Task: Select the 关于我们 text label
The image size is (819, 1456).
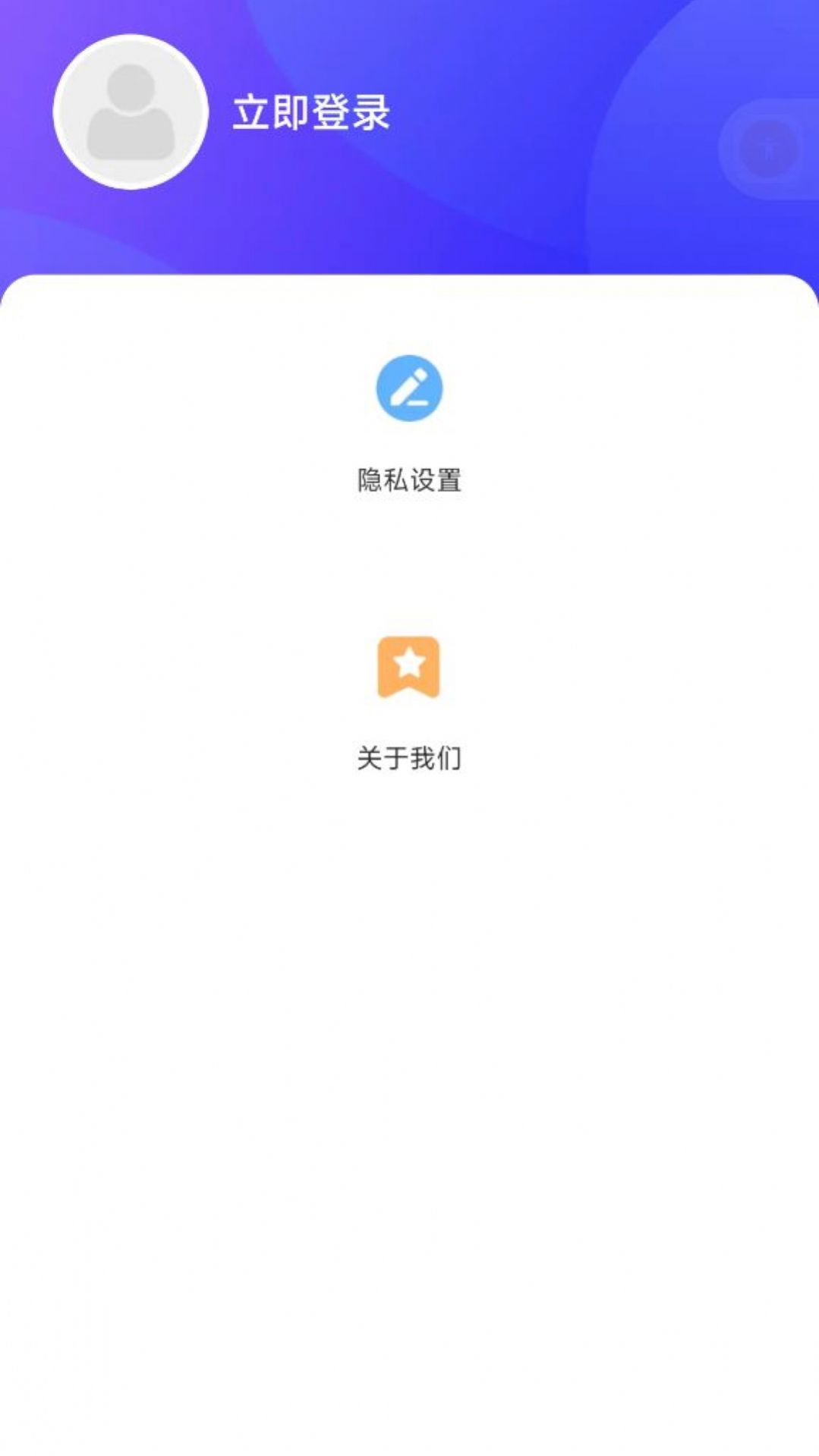Action: 409,756
